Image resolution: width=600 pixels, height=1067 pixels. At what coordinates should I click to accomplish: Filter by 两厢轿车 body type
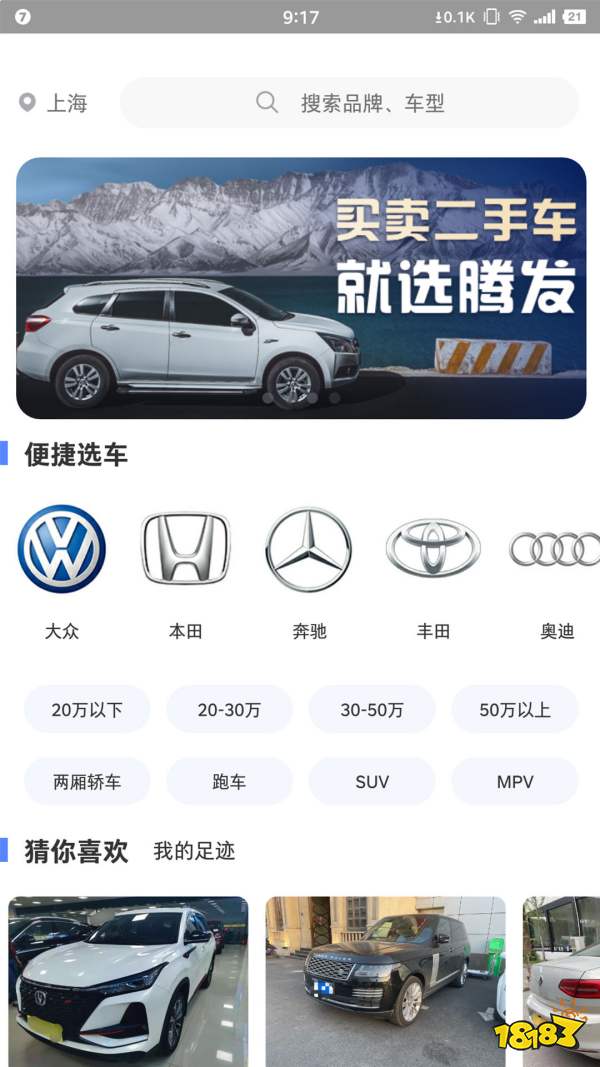[x=87, y=782]
